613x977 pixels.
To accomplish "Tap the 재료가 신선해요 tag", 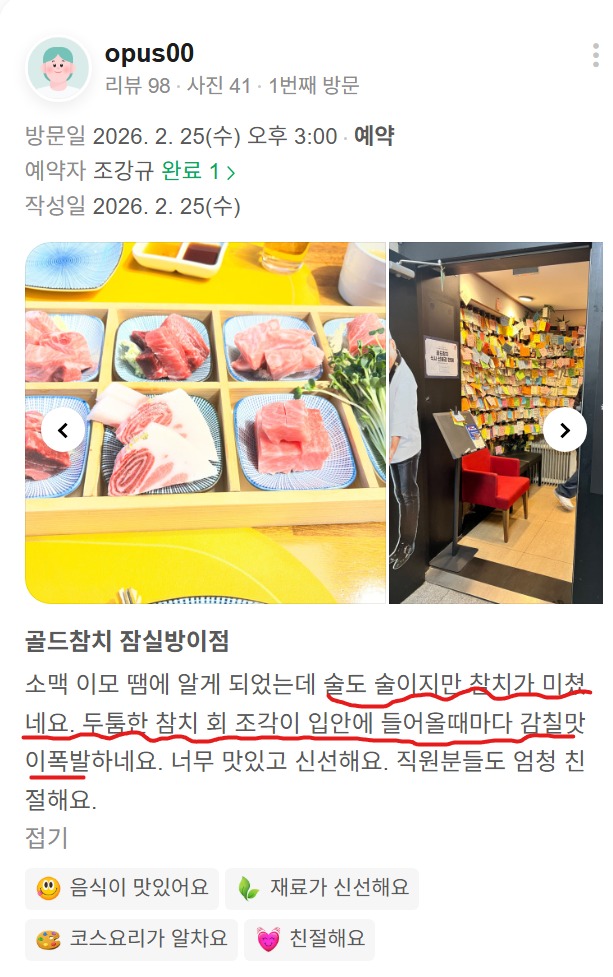I will tap(321, 888).
